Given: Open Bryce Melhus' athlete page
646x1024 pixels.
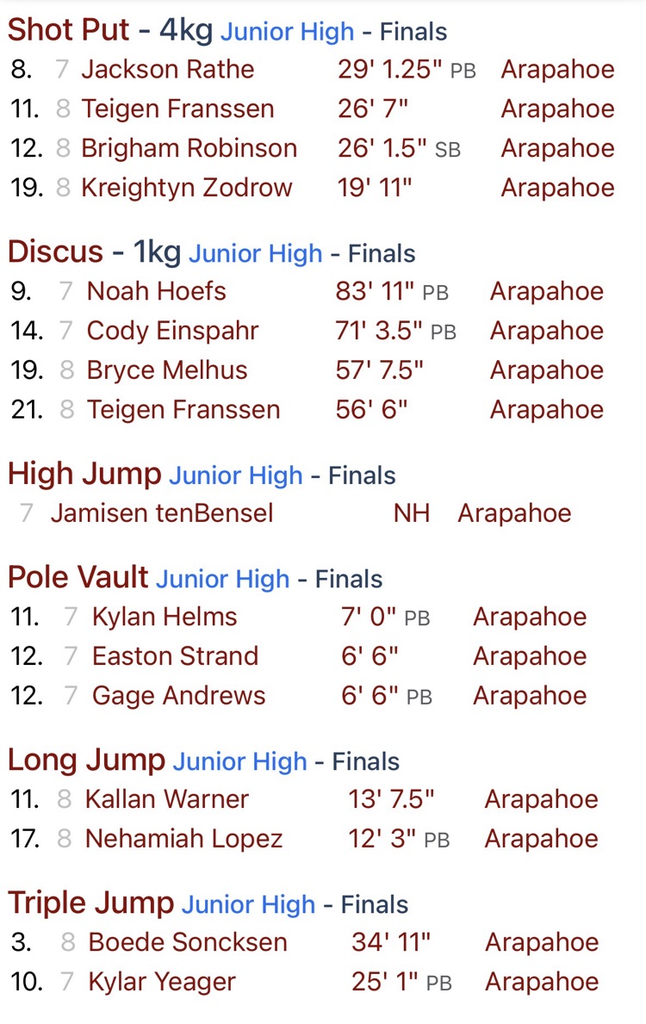Looking at the screenshot, I should 167,370.
